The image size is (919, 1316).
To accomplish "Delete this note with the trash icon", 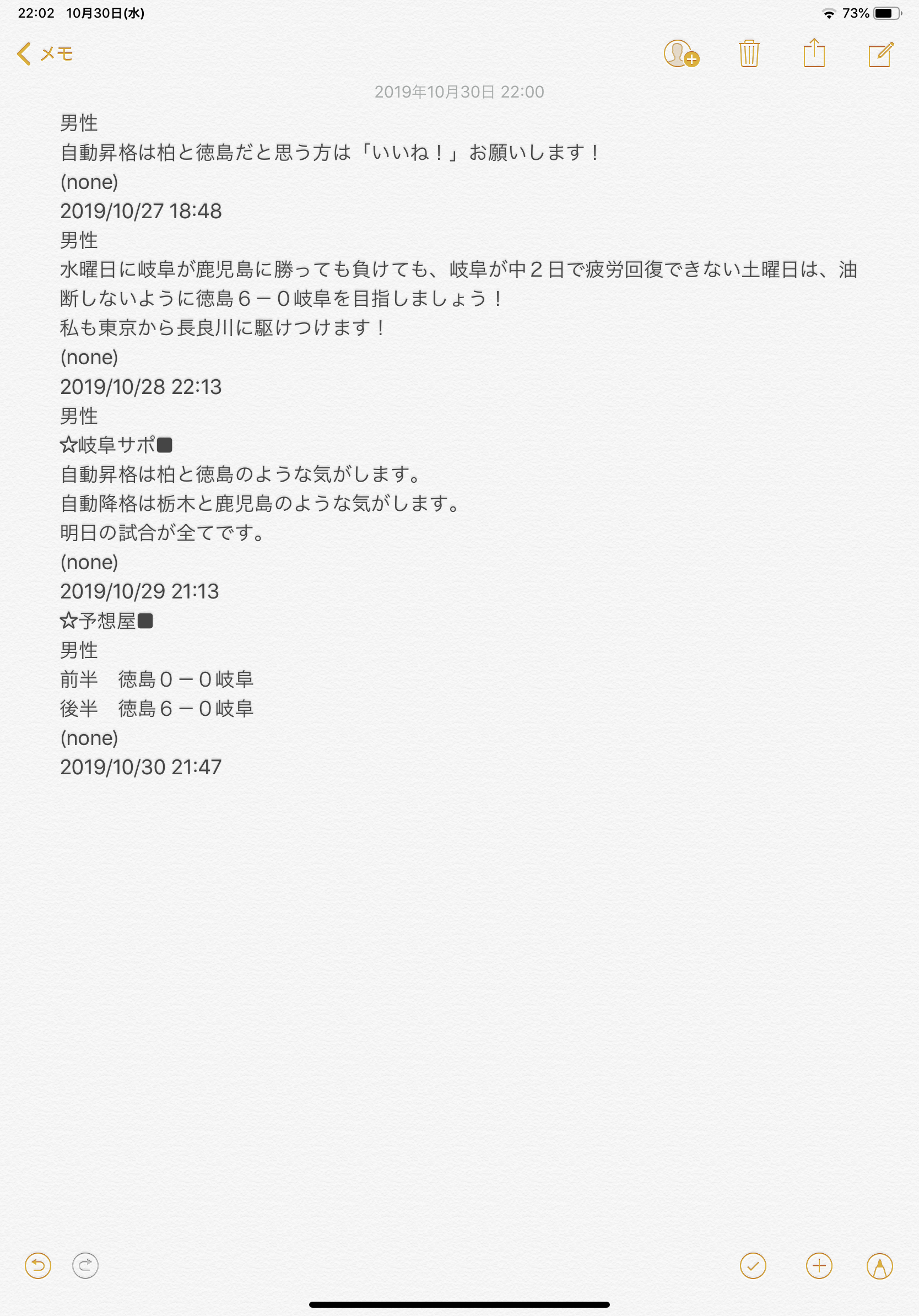I will (749, 54).
